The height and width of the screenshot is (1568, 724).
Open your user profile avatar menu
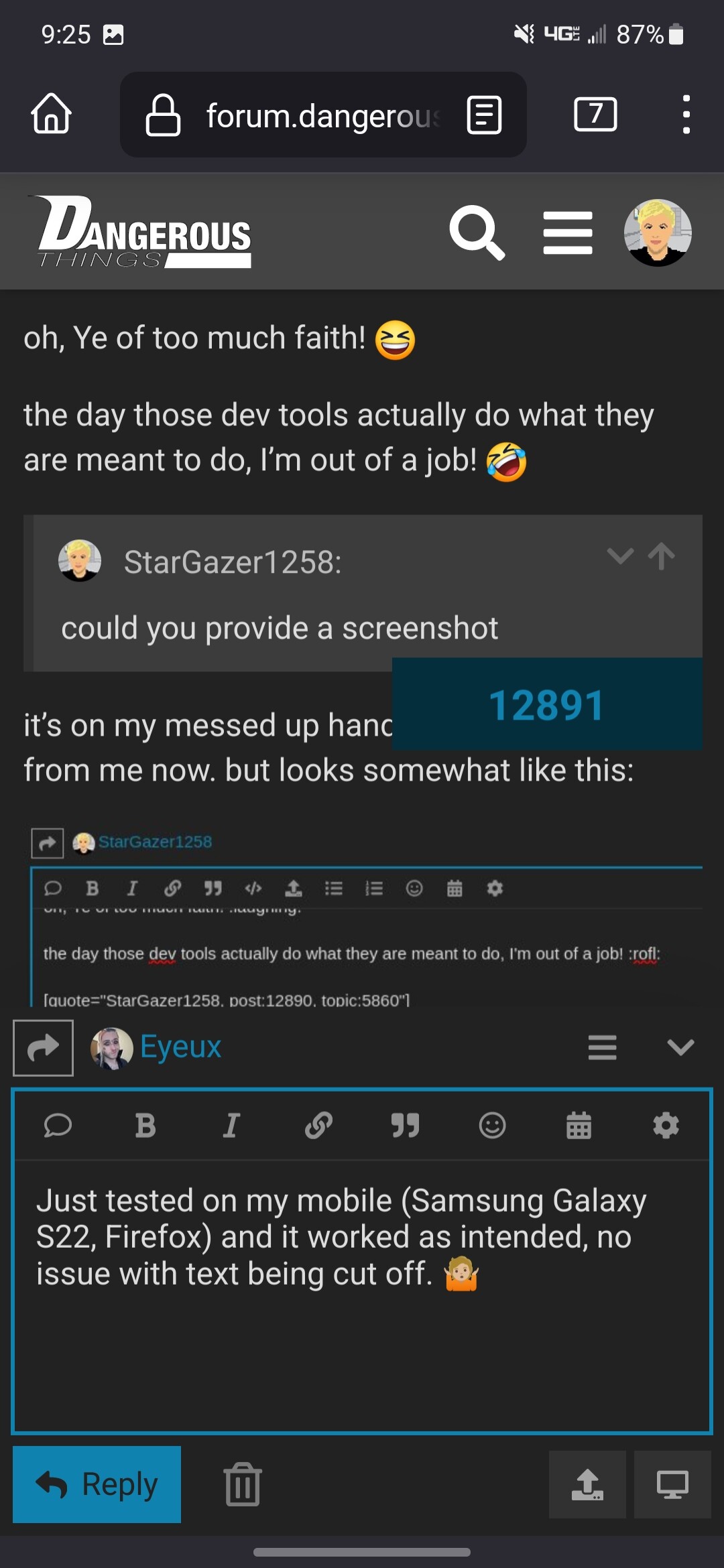(x=658, y=233)
